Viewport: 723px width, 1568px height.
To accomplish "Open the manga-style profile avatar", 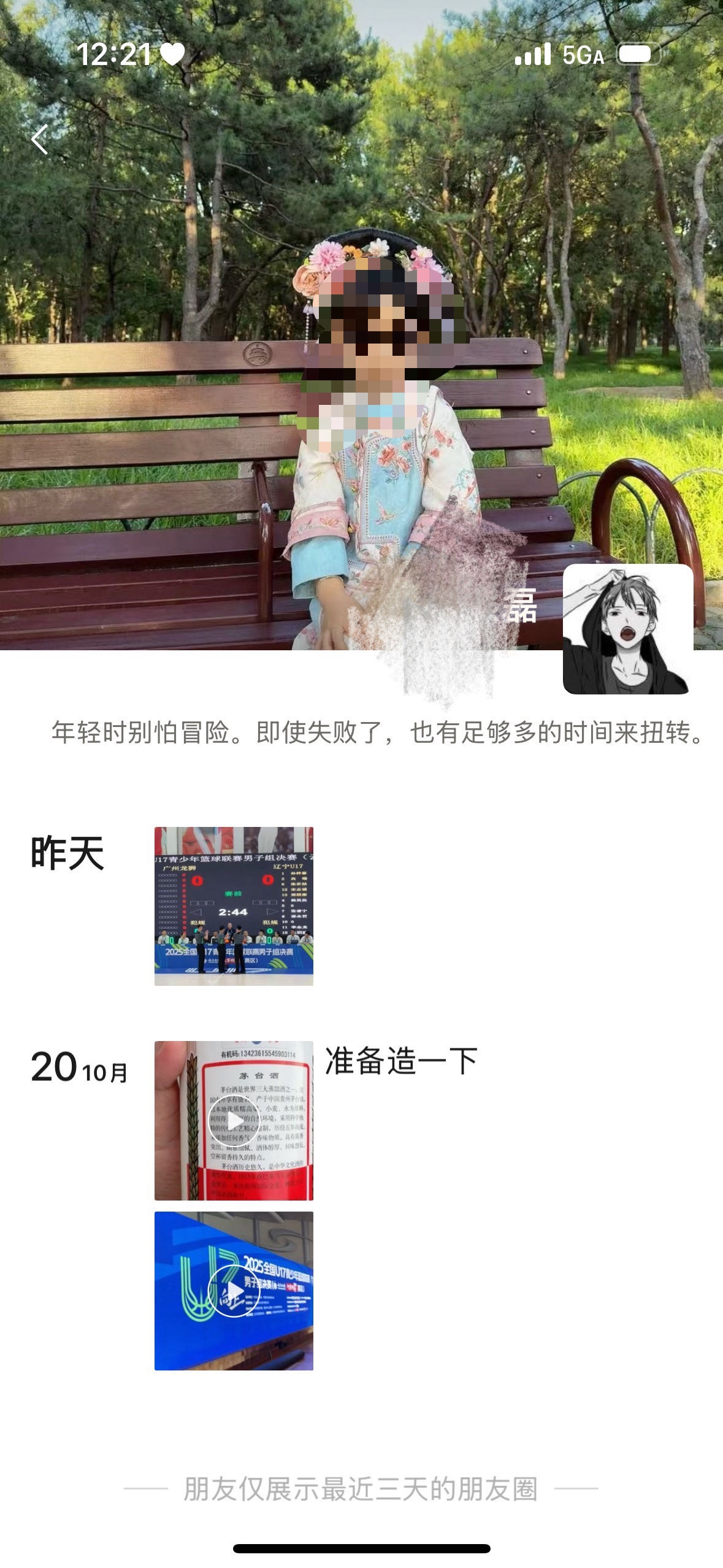I will [627, 629].
